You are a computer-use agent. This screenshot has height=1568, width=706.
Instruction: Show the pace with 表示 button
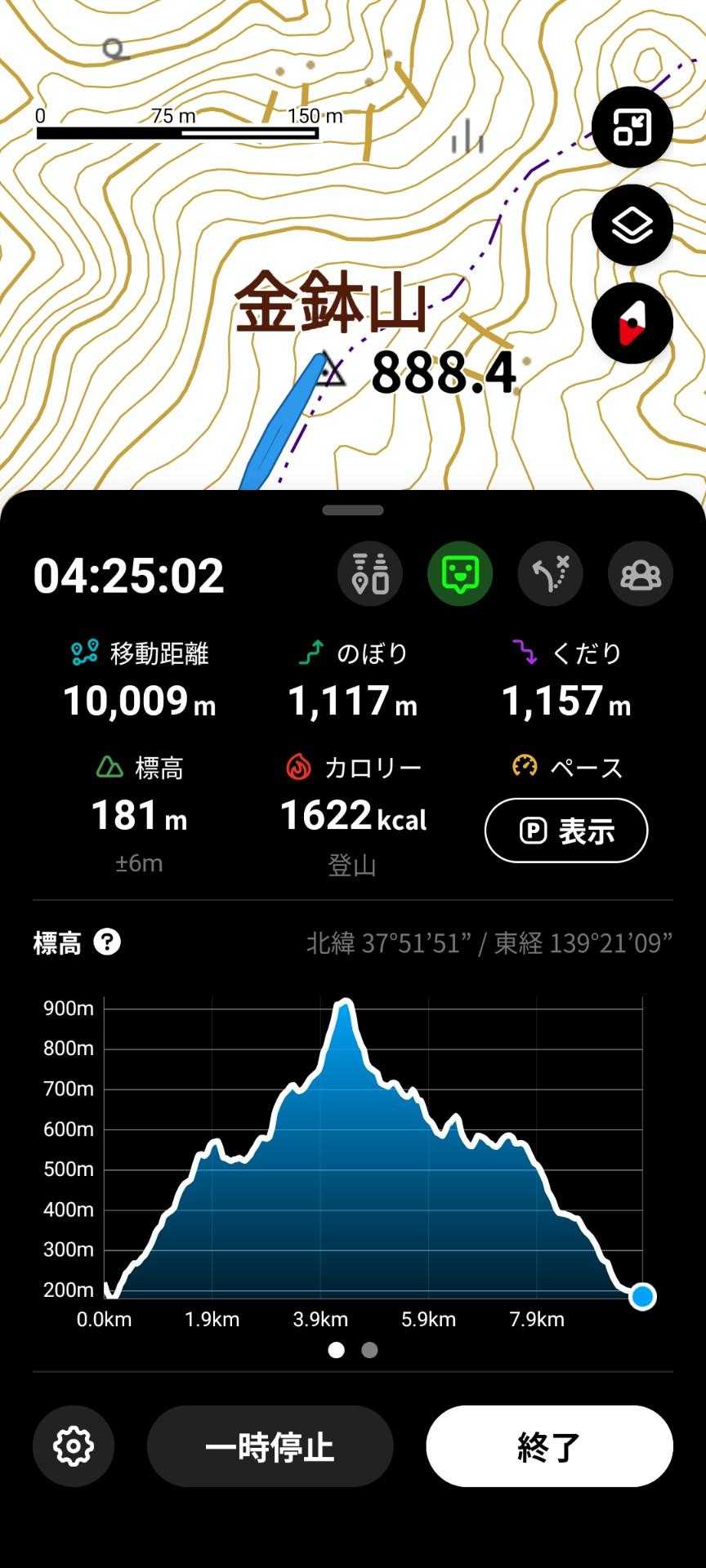(566, 831)
